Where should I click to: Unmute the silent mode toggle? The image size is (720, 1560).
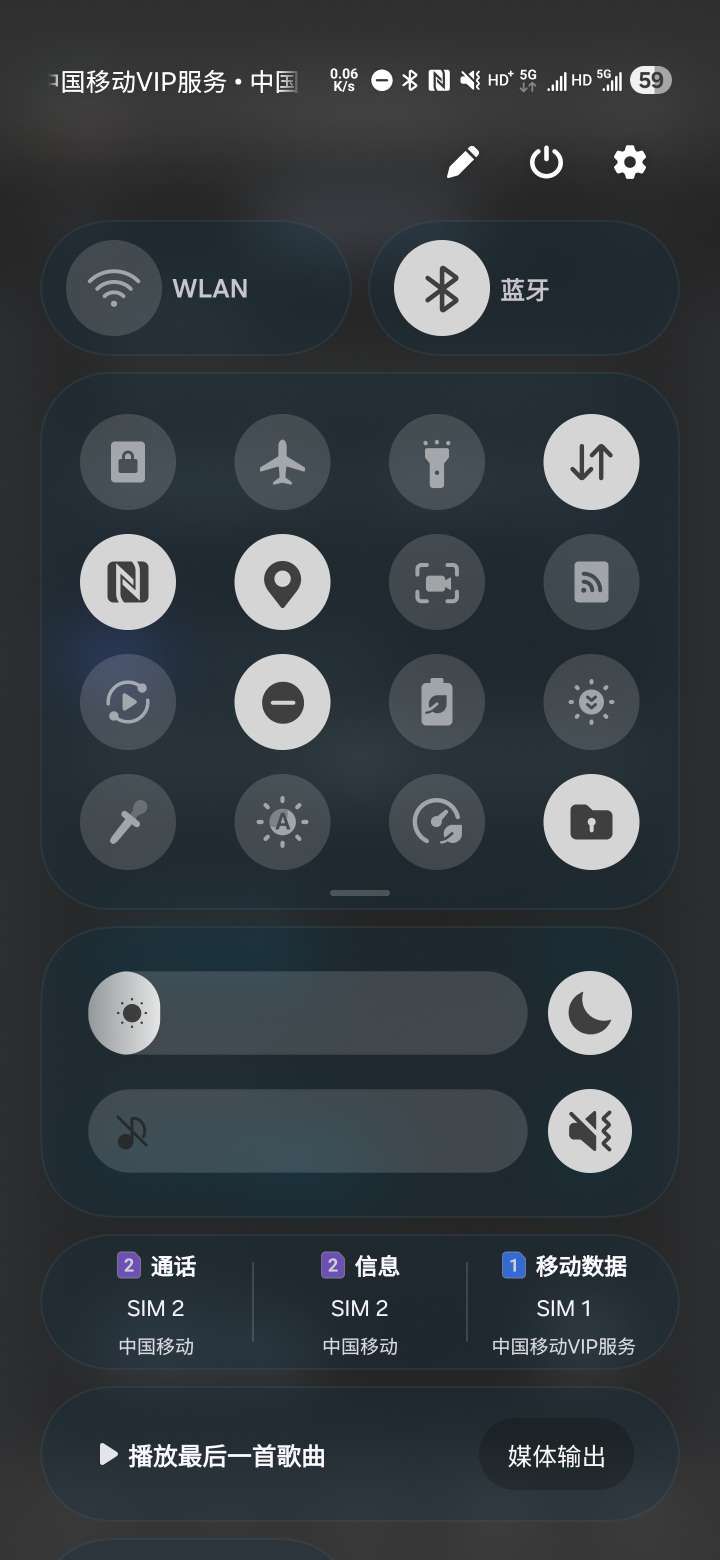point(589,1130)
